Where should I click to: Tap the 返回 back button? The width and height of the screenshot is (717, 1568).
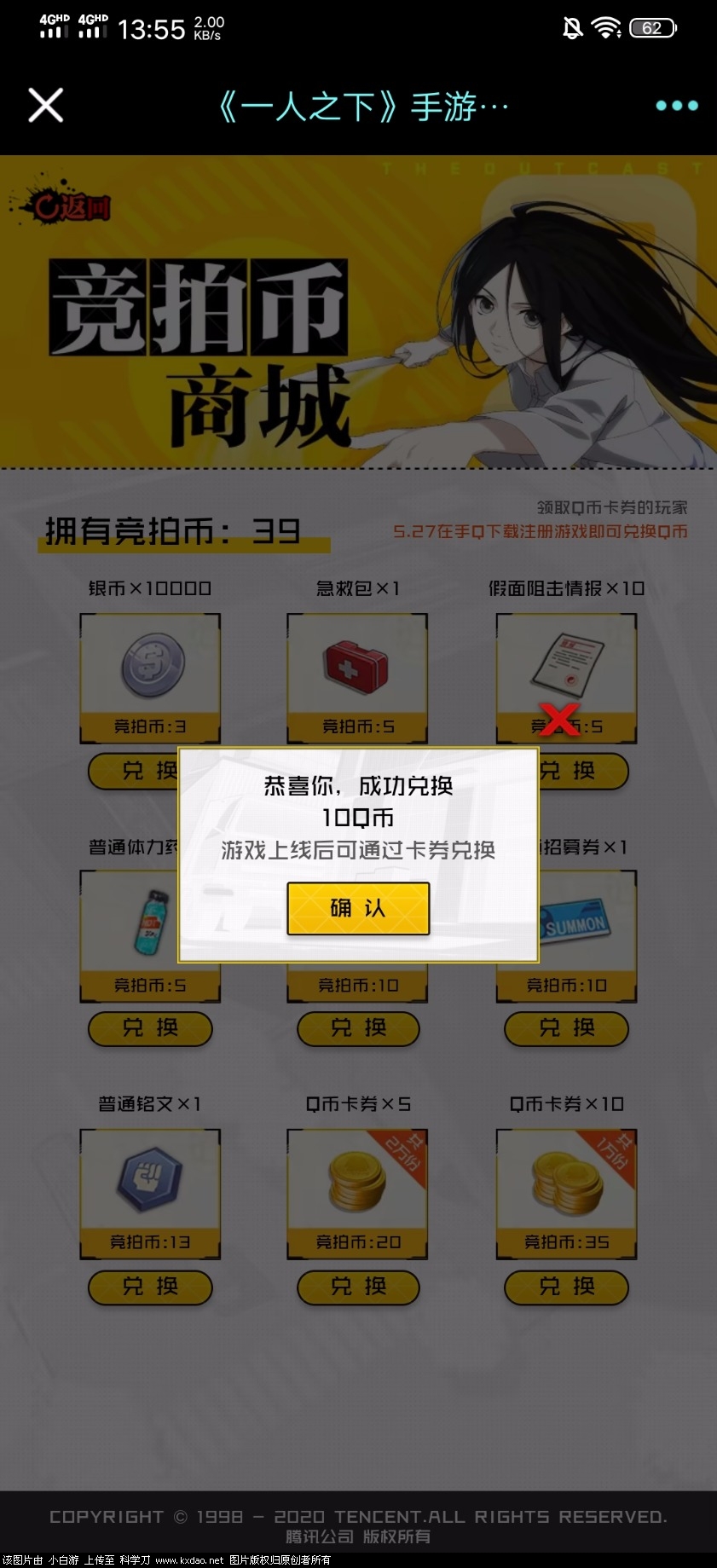(x=72, y=206)
